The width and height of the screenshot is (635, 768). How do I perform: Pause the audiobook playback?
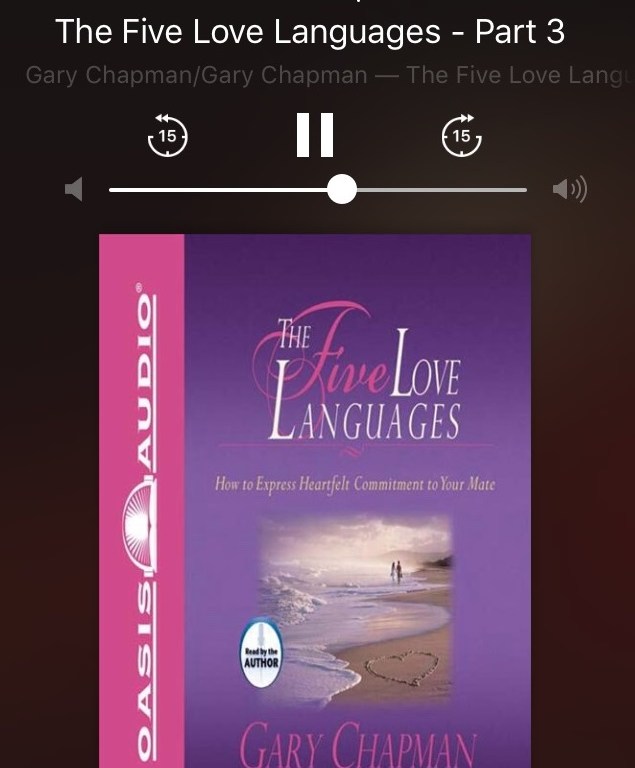pyautogui.click(x=315, y=135)
